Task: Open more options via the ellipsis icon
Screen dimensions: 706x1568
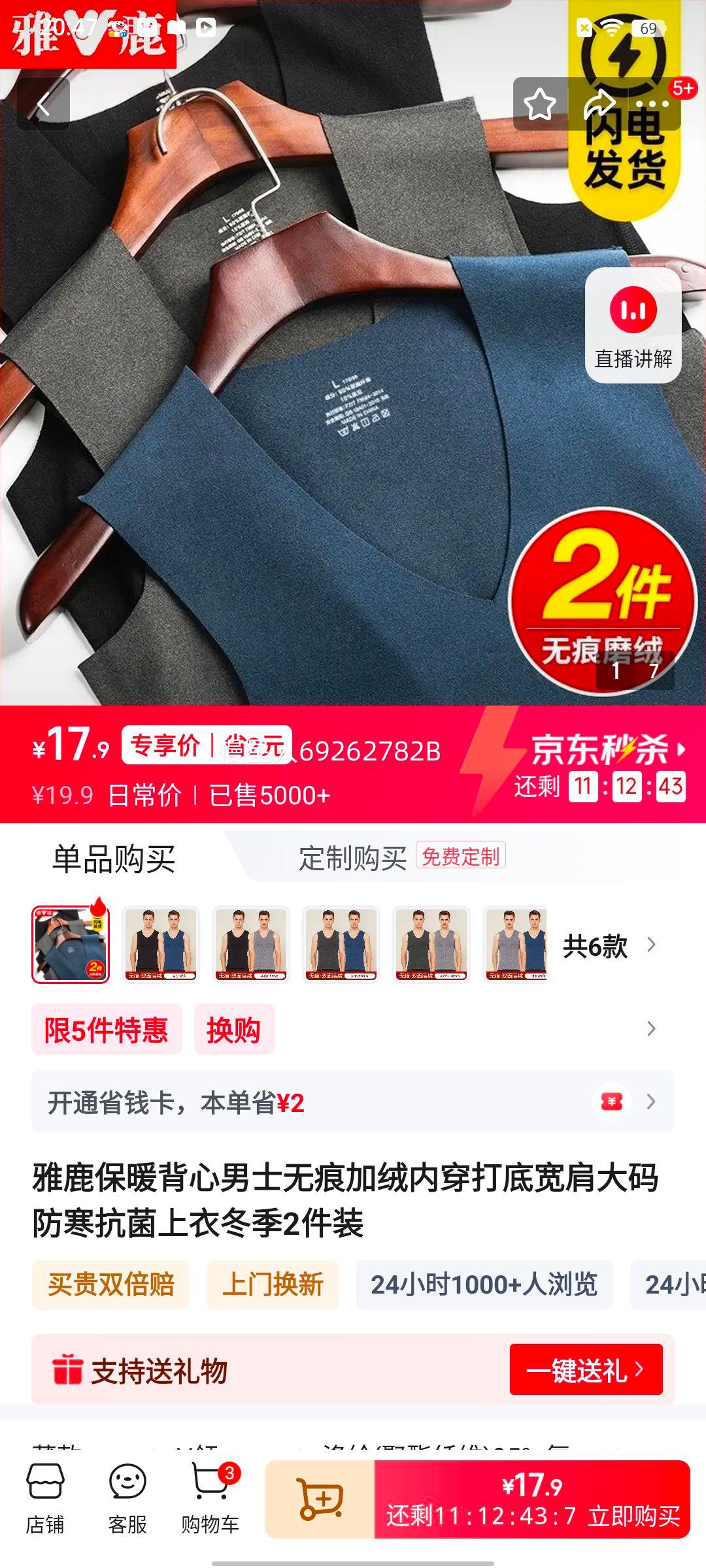Action: tap(651, 103)
